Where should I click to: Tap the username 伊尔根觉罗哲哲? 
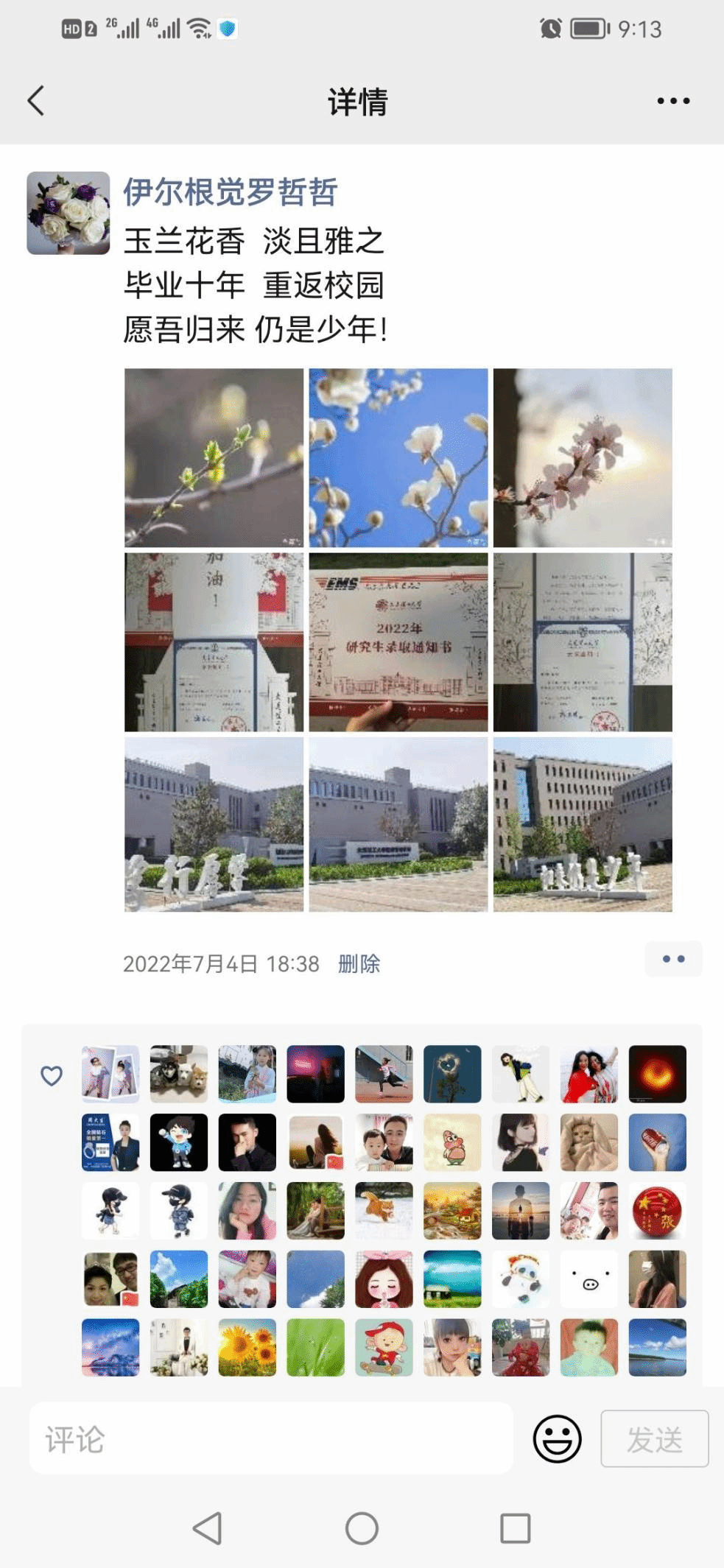[230, 193]
